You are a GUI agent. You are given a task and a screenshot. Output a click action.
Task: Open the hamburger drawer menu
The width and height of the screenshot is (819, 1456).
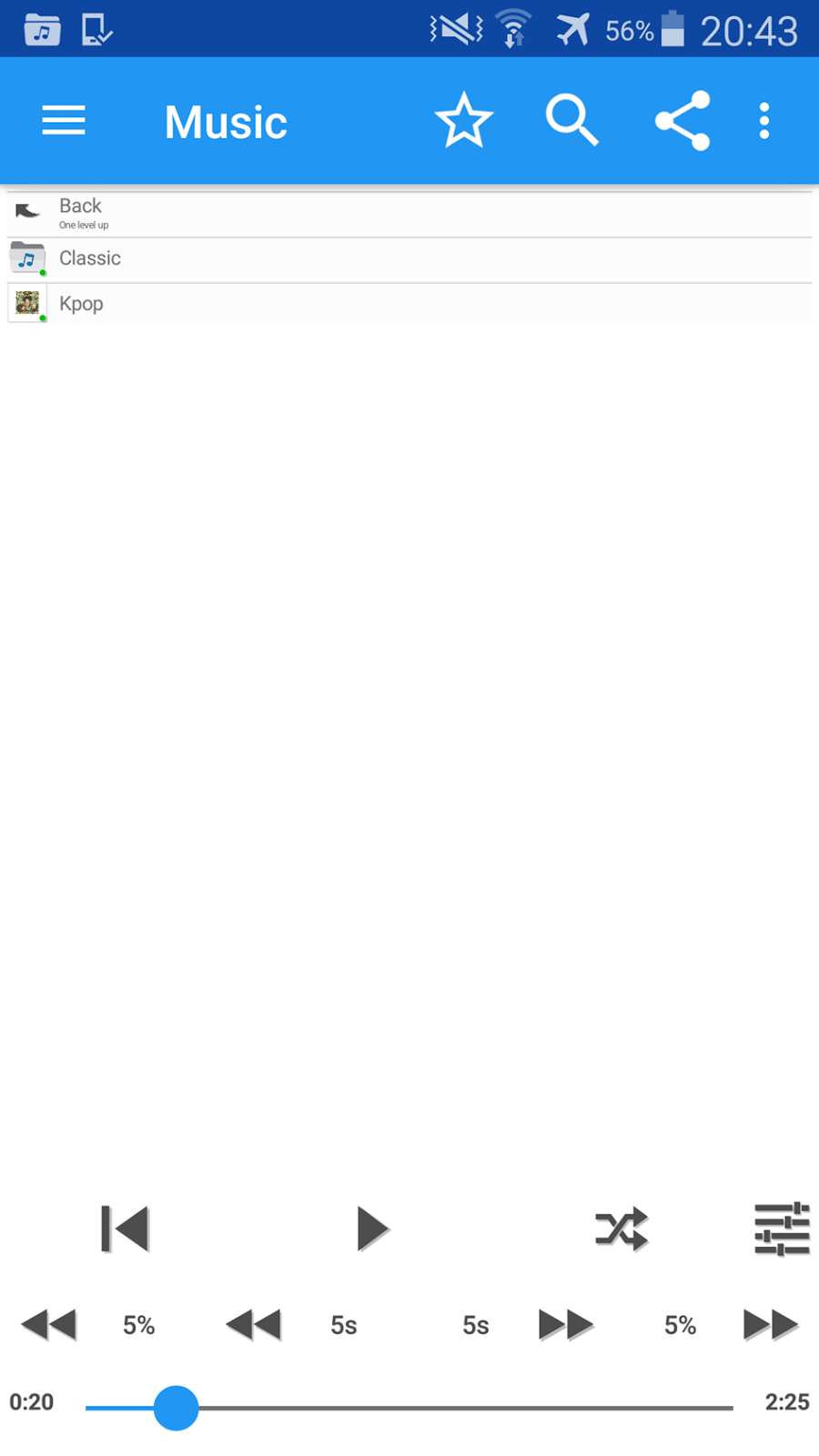click(64, 120)
